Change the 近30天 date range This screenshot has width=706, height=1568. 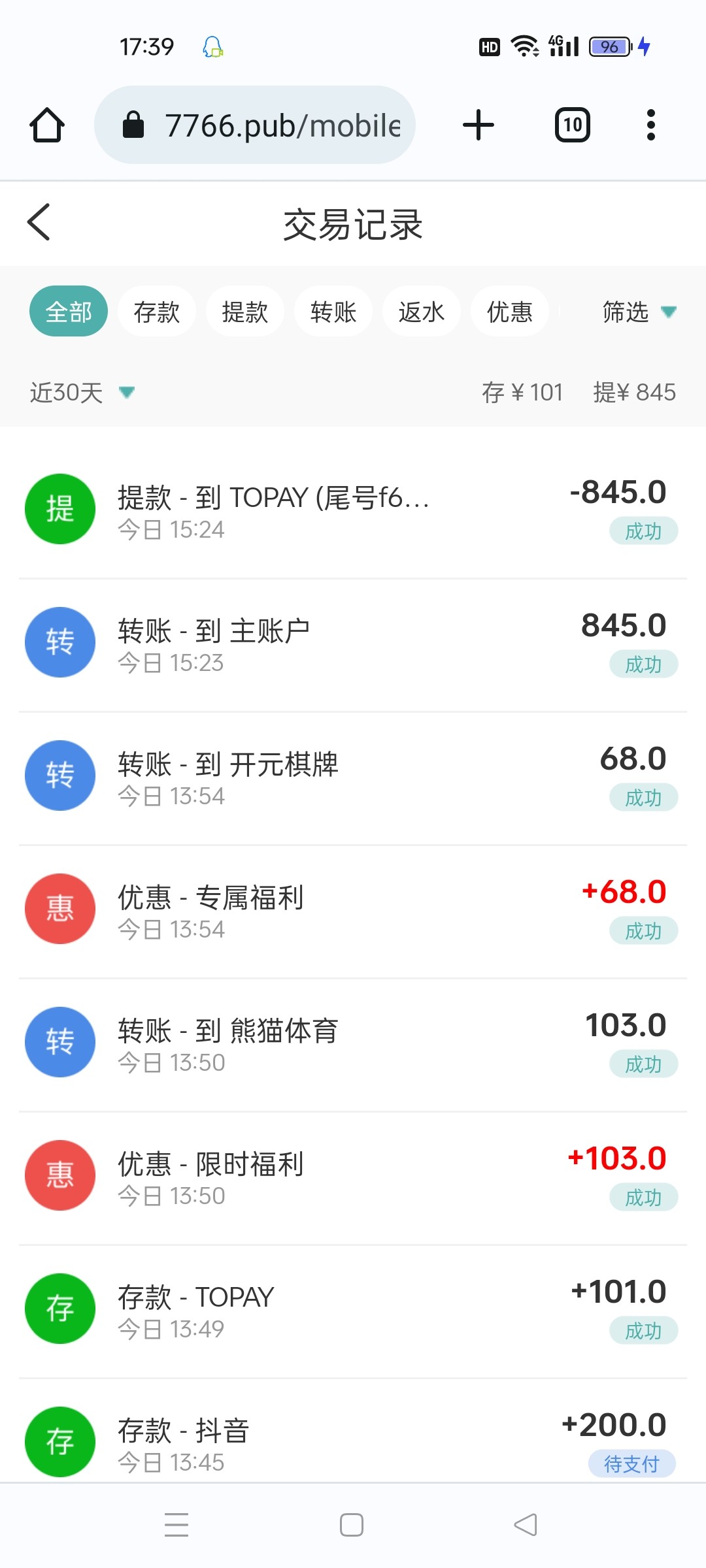click(x=82, y=392)
